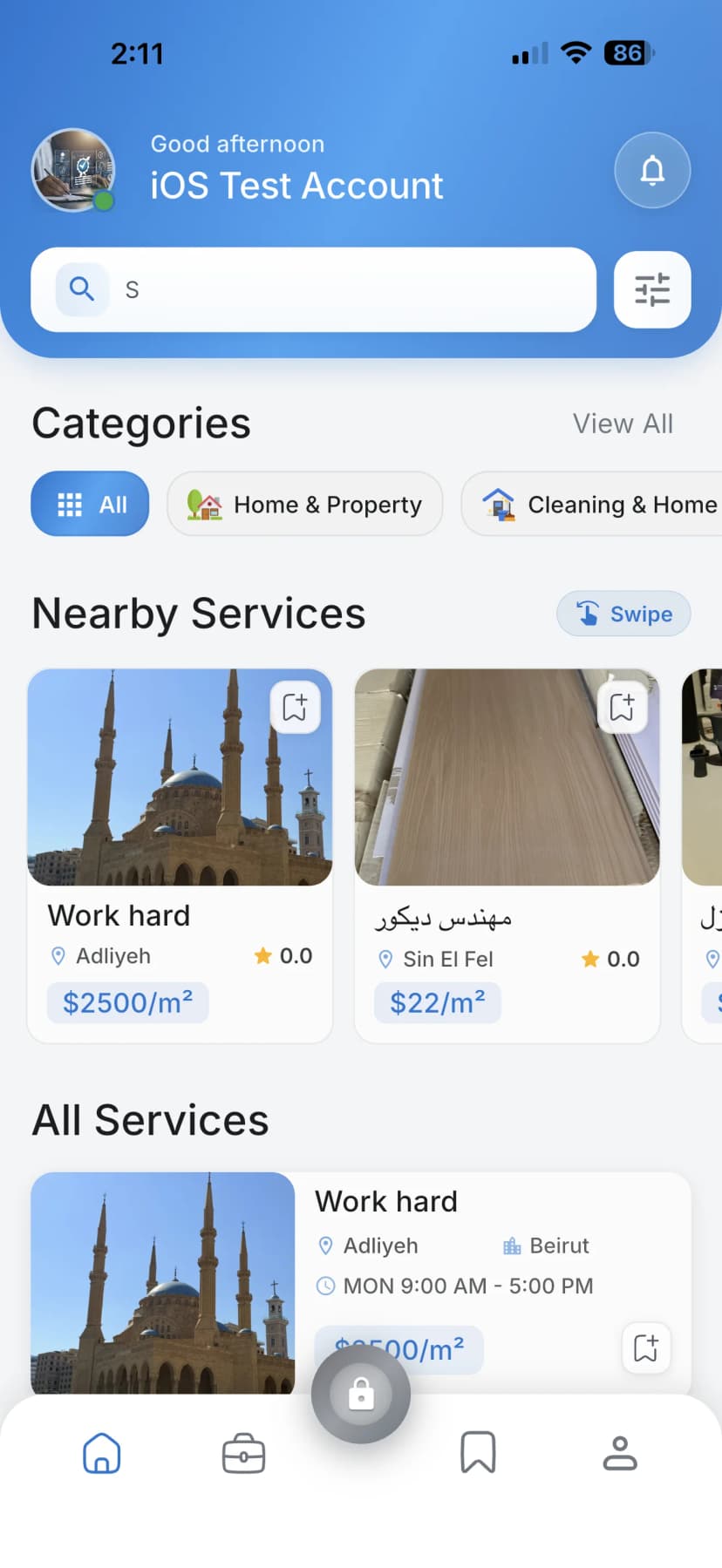This screenshot has height=1568, width=722.
Task: Open saved items via bottom bar bookmark icon
Action: pos(478,1452)
